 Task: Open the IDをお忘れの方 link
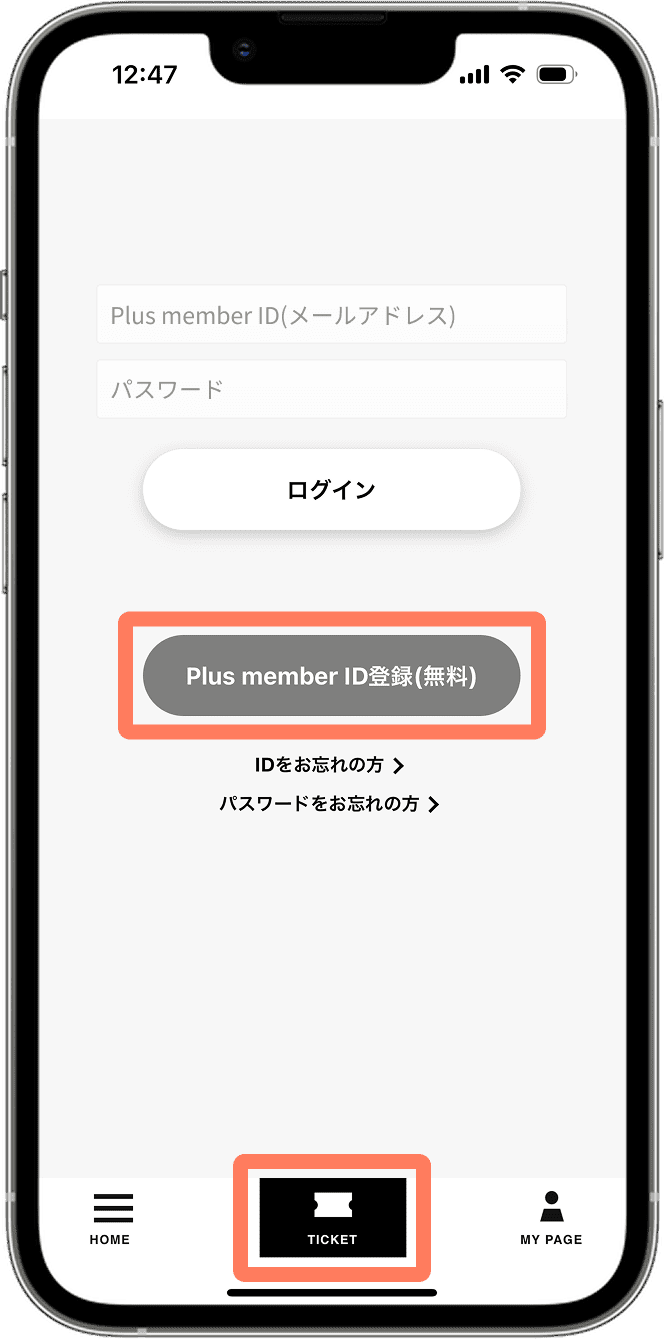coord(329,766)
